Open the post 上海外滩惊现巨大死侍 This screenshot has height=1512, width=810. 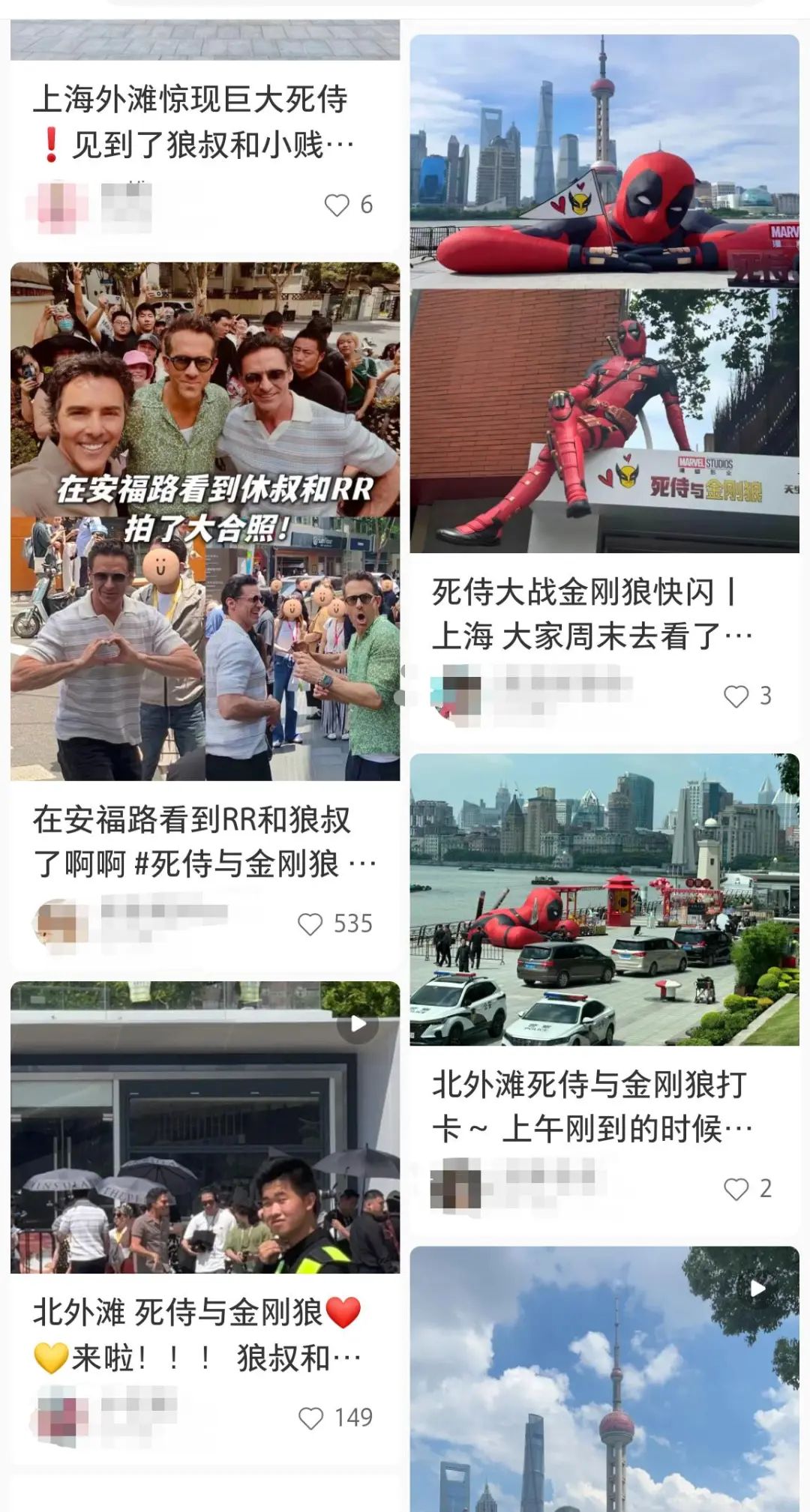tap(192, 121)
